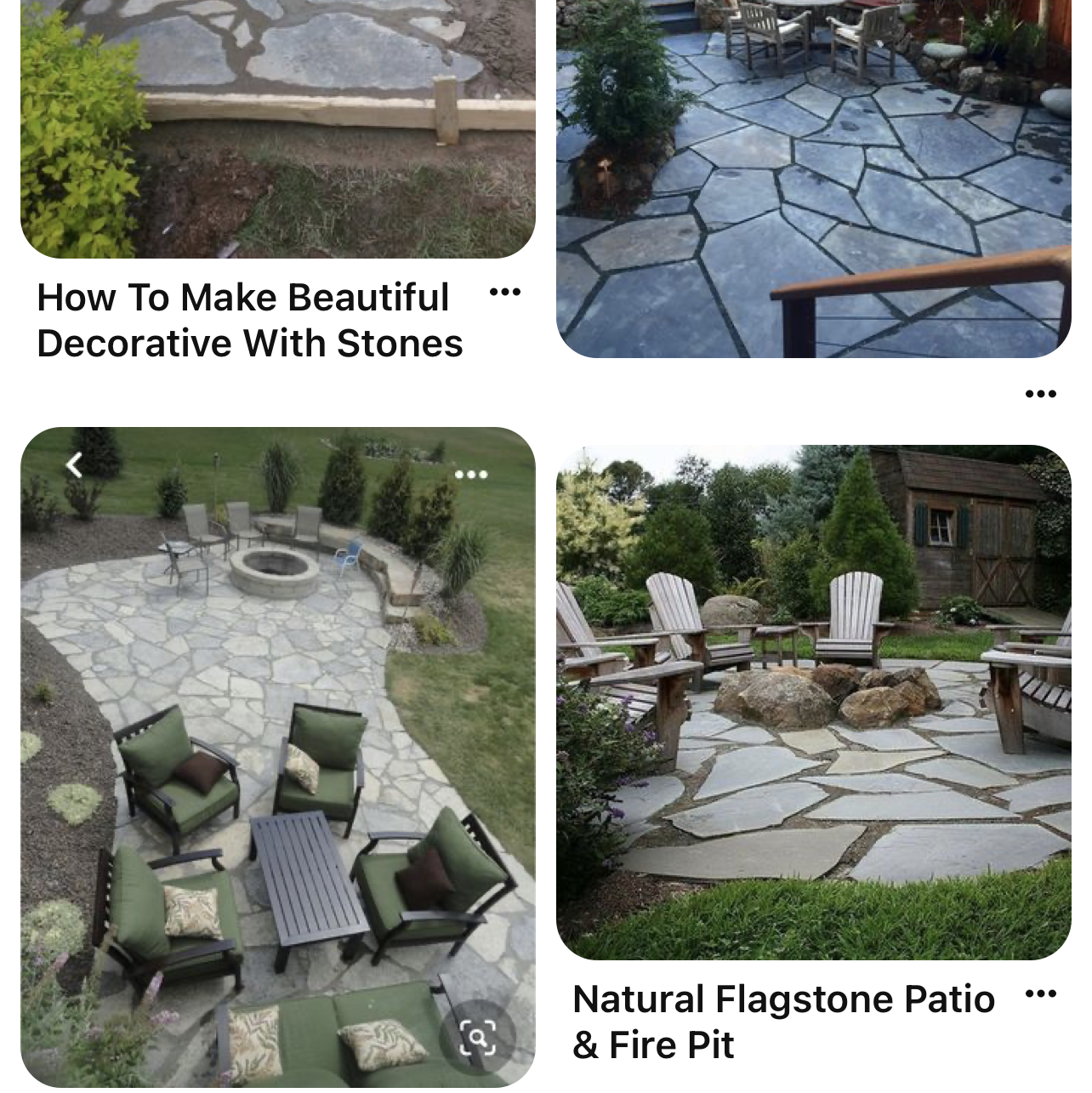Tap the visual search icon on the green chairs pin
Viewport: 1092px width, 1093px height.
click(477, 1037)
